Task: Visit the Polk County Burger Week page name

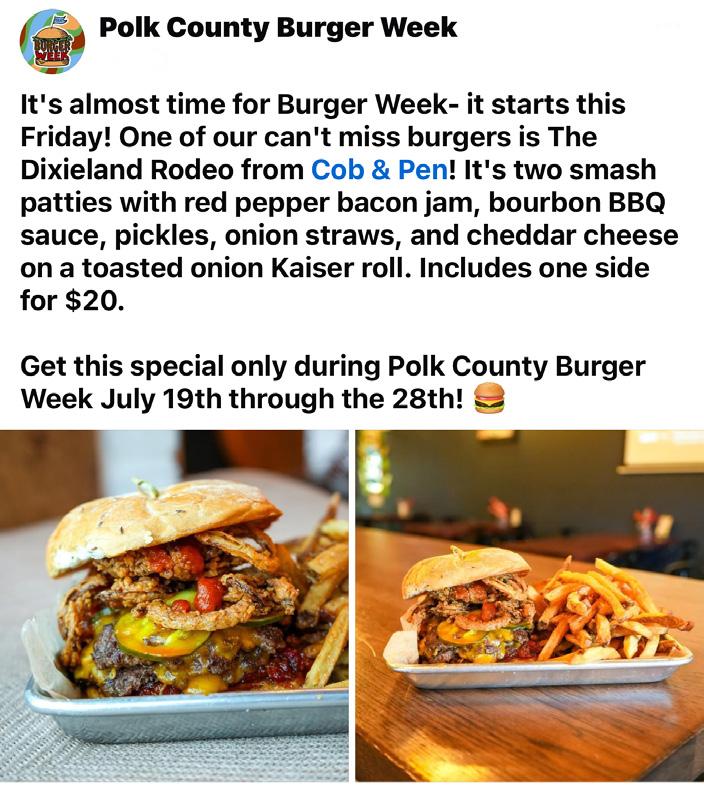Action: coord(278,28)
